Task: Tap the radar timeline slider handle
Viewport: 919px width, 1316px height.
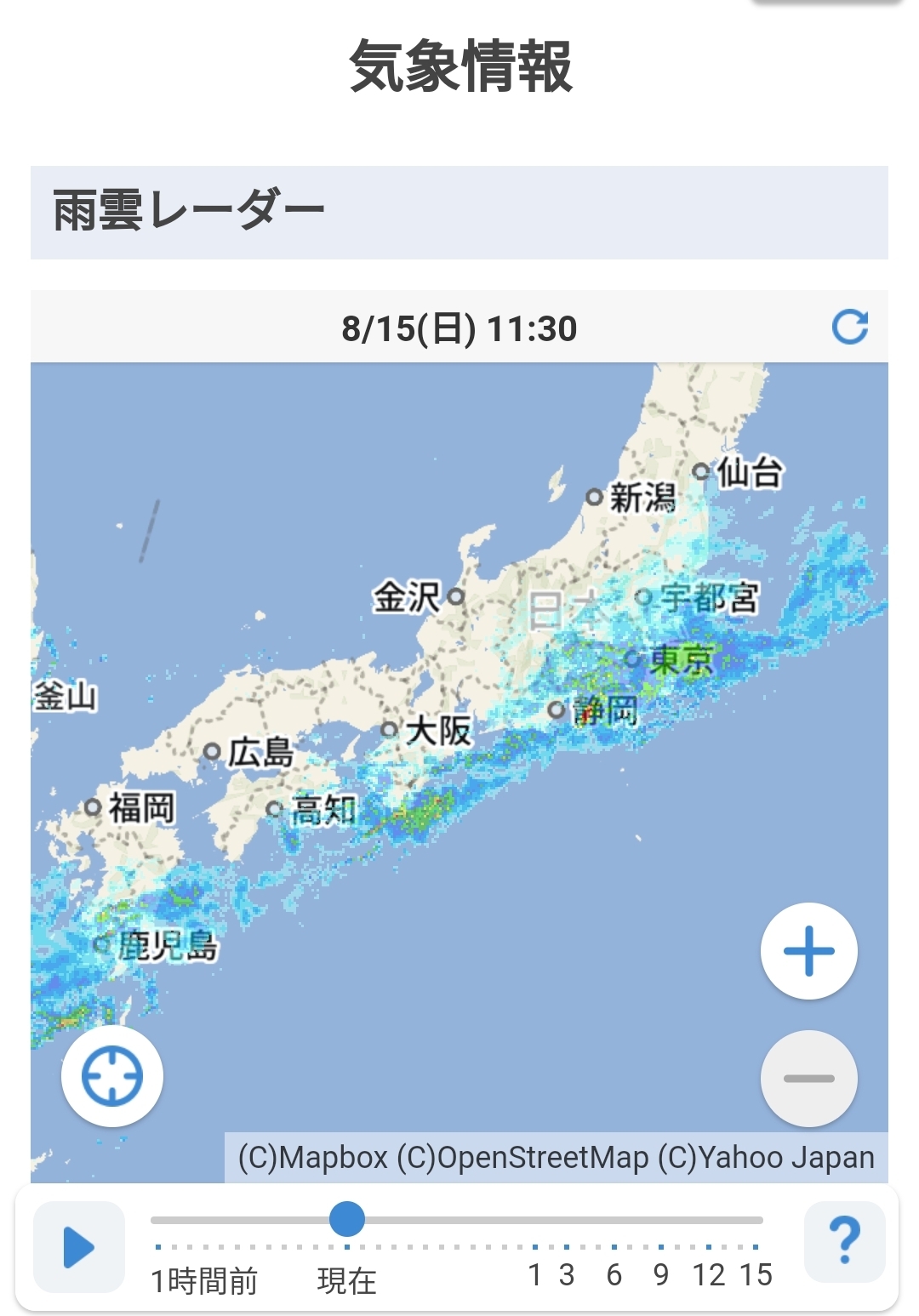Action: coord(347,1219)
